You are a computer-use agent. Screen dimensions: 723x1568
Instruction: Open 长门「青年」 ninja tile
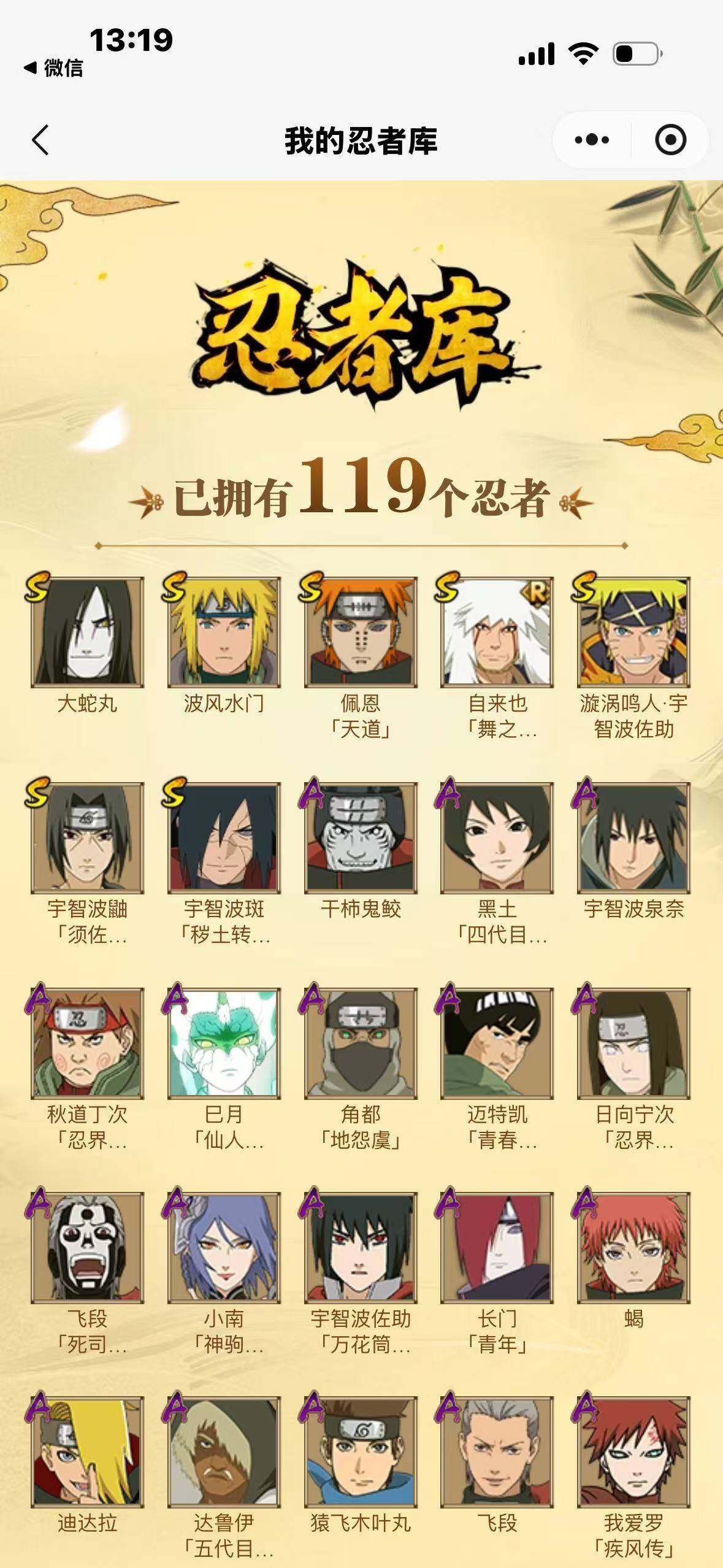(497, 1248)
